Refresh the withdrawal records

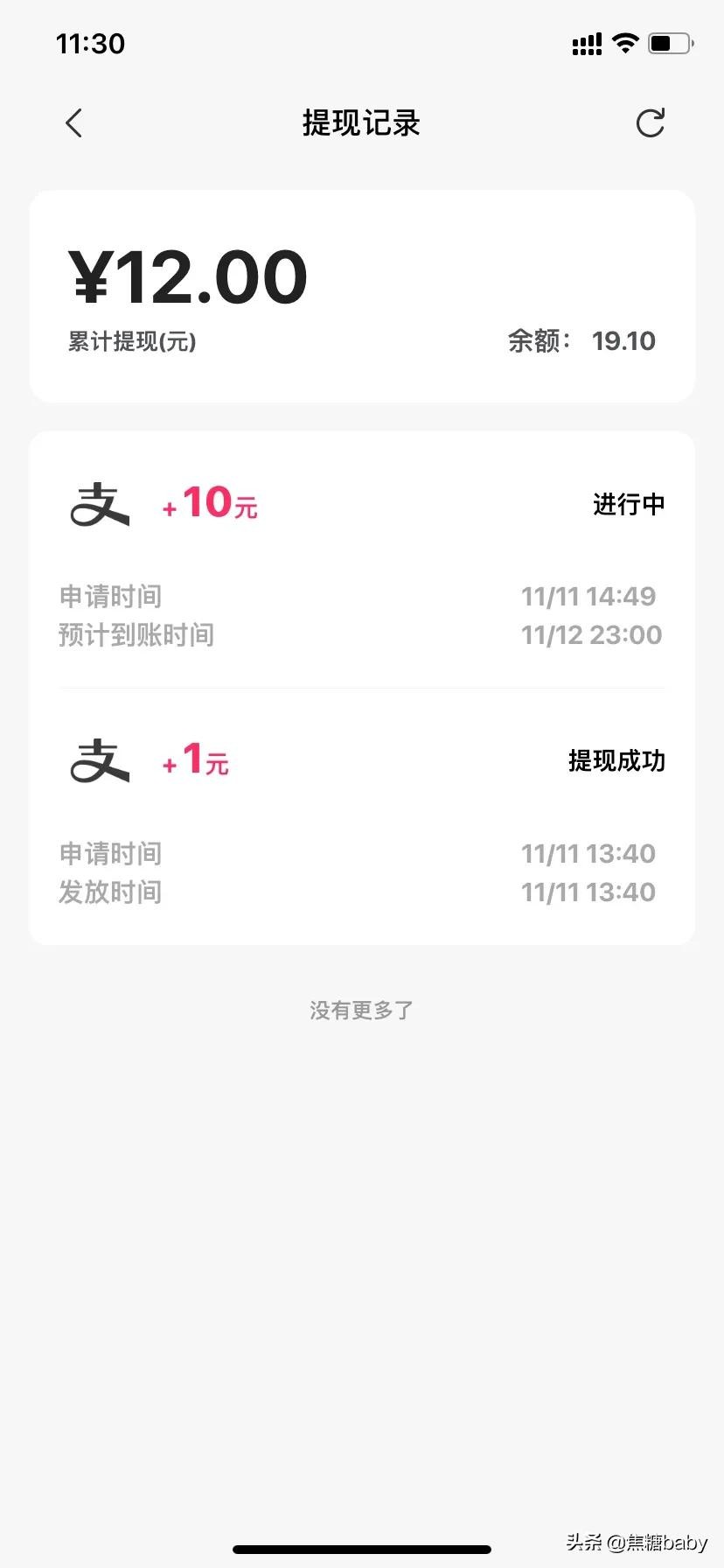point(650,123)
